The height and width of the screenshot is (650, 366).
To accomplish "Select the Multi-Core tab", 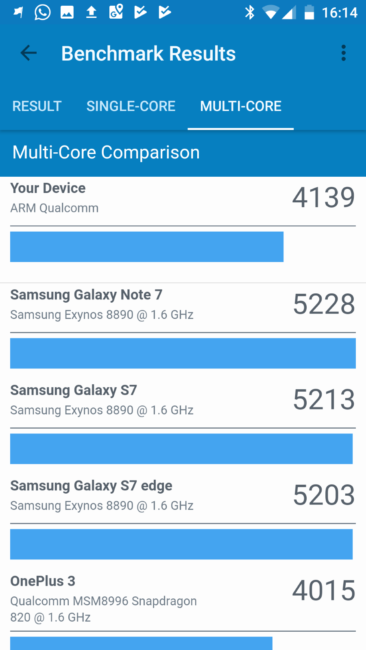I will (x=240, y=106).
